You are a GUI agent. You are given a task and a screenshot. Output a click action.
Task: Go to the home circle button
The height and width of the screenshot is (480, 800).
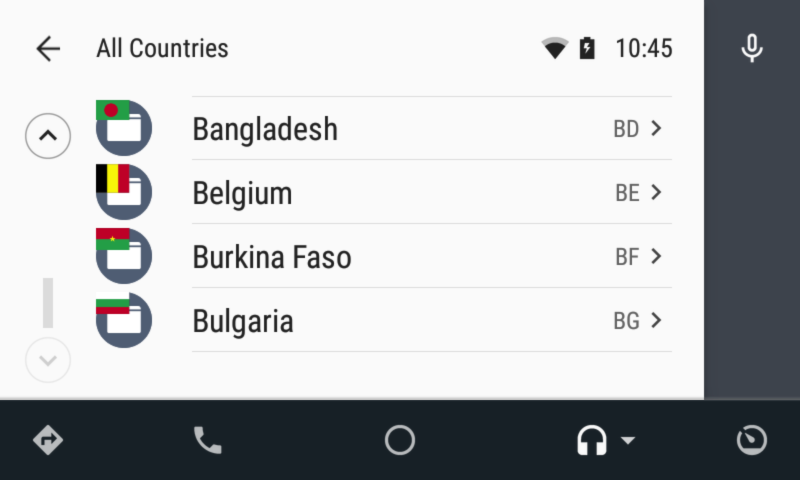(400, 440)
